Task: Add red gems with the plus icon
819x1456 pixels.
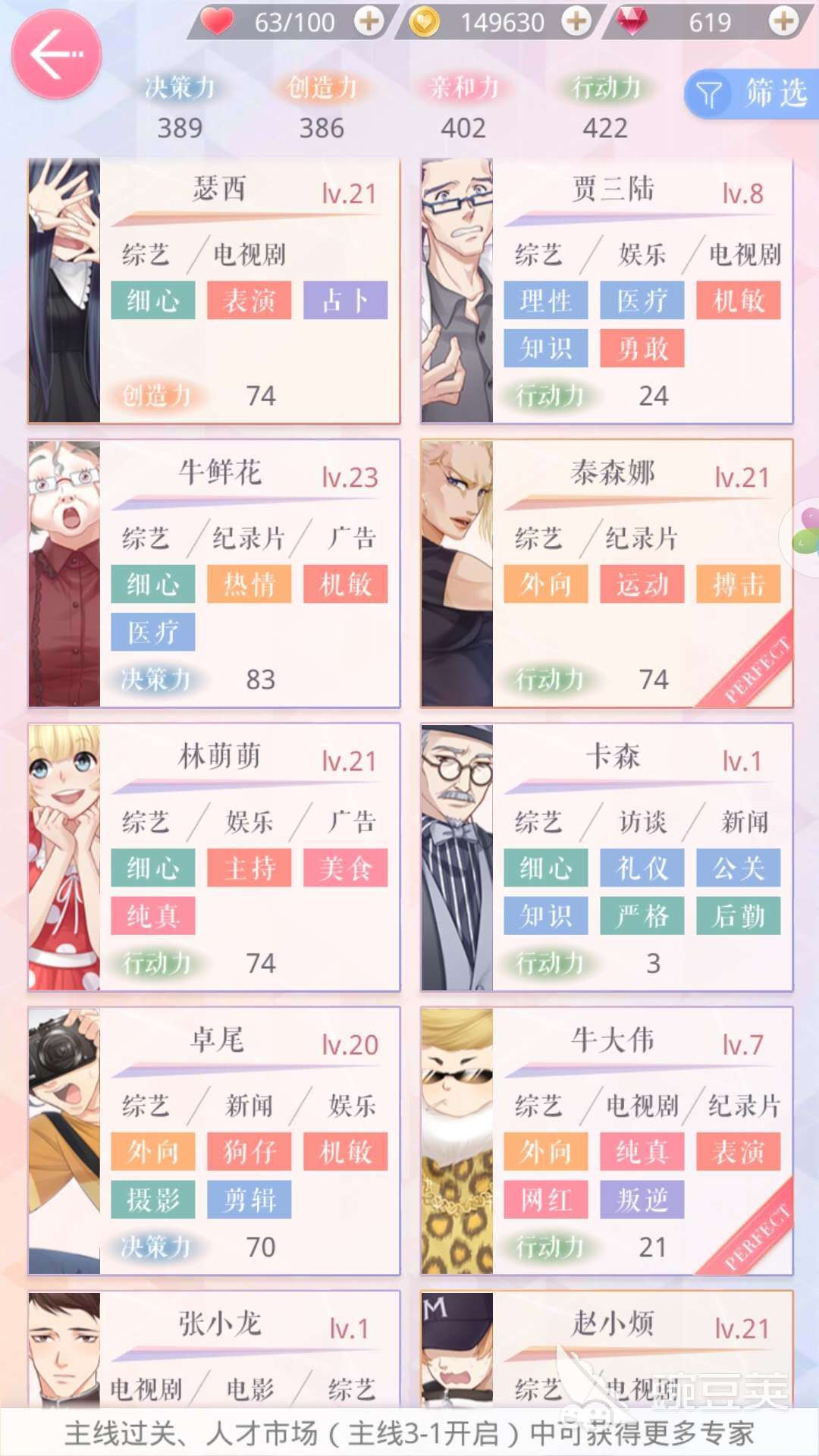Action: 783,21
